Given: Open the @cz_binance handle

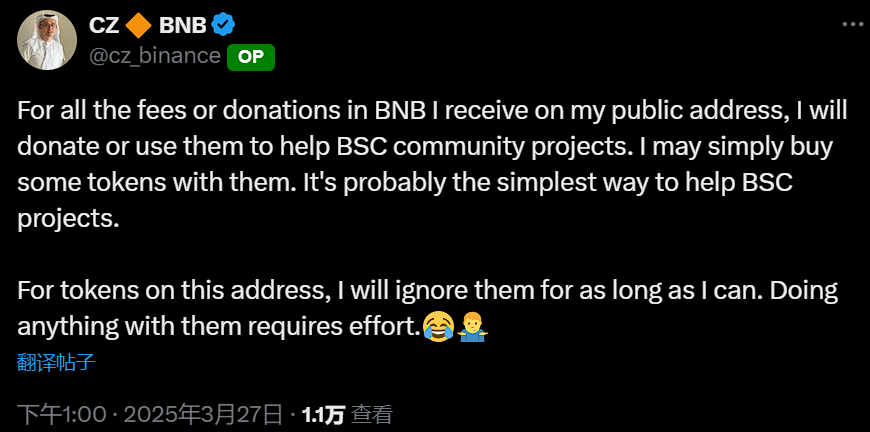Looking at the screenshot, I should [x=156, y=56].
